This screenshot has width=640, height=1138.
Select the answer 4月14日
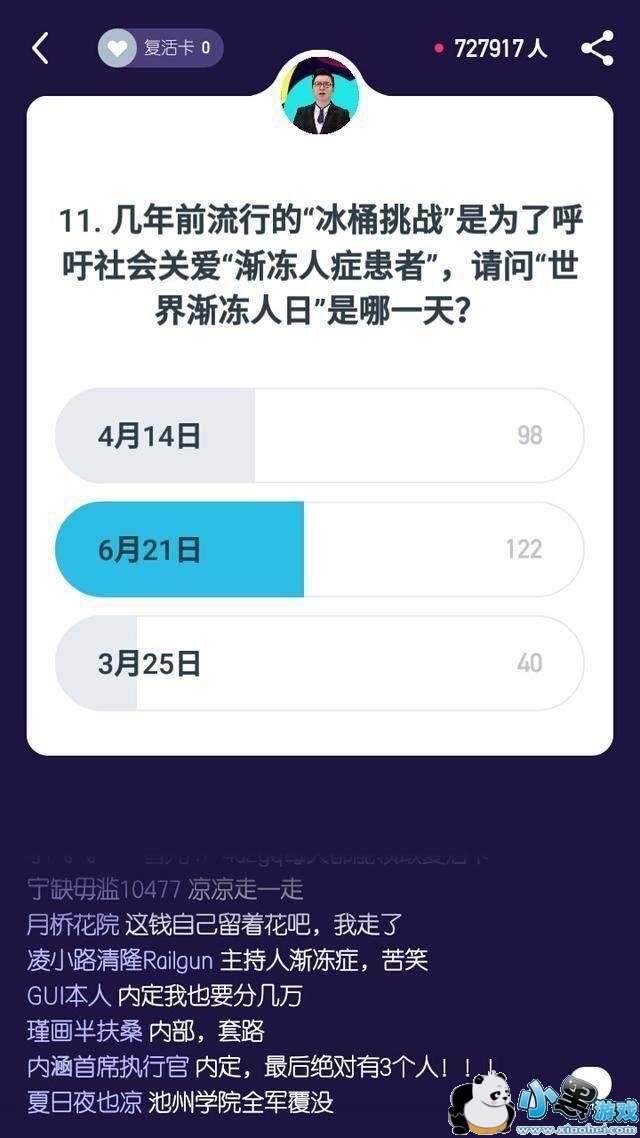tap(319, 436)
